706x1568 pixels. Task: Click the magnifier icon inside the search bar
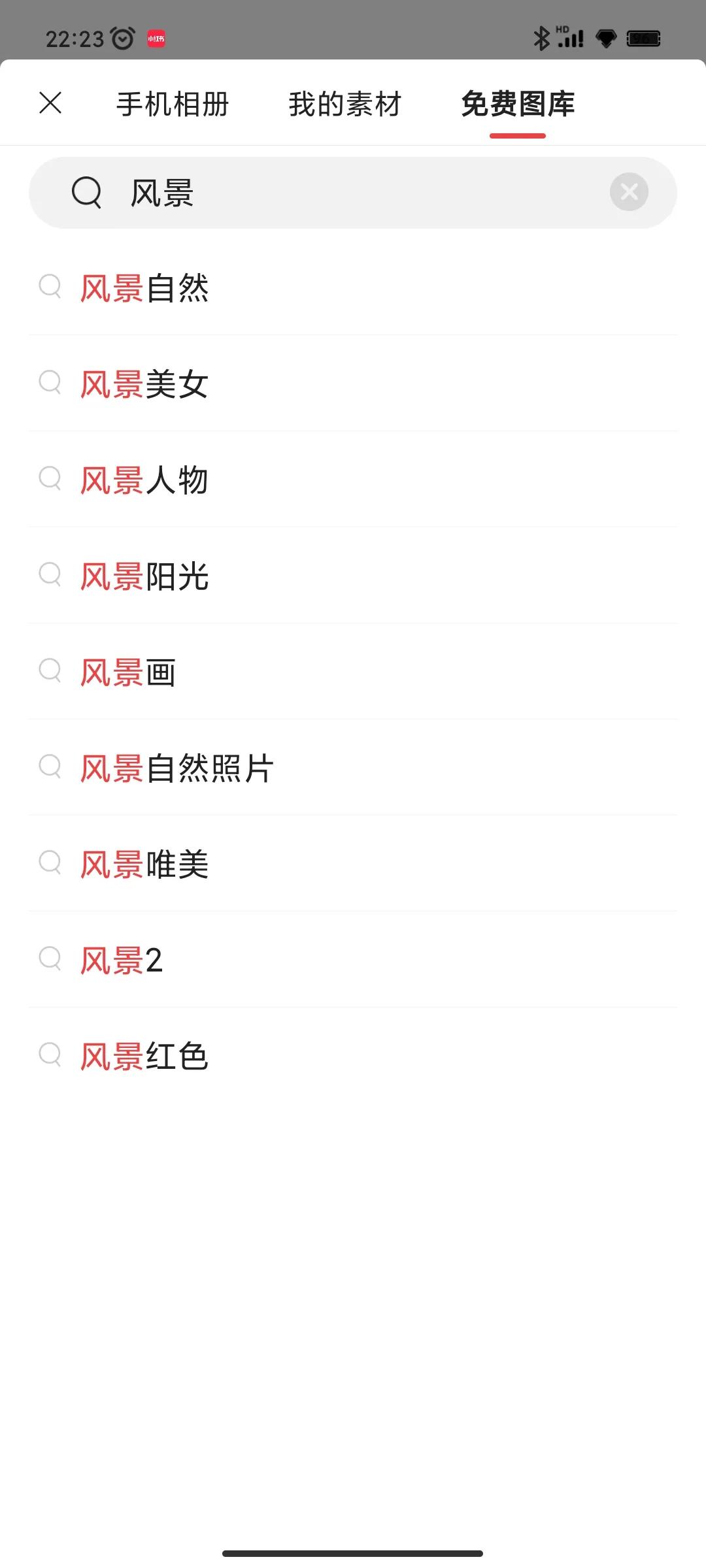pos(87,191)
